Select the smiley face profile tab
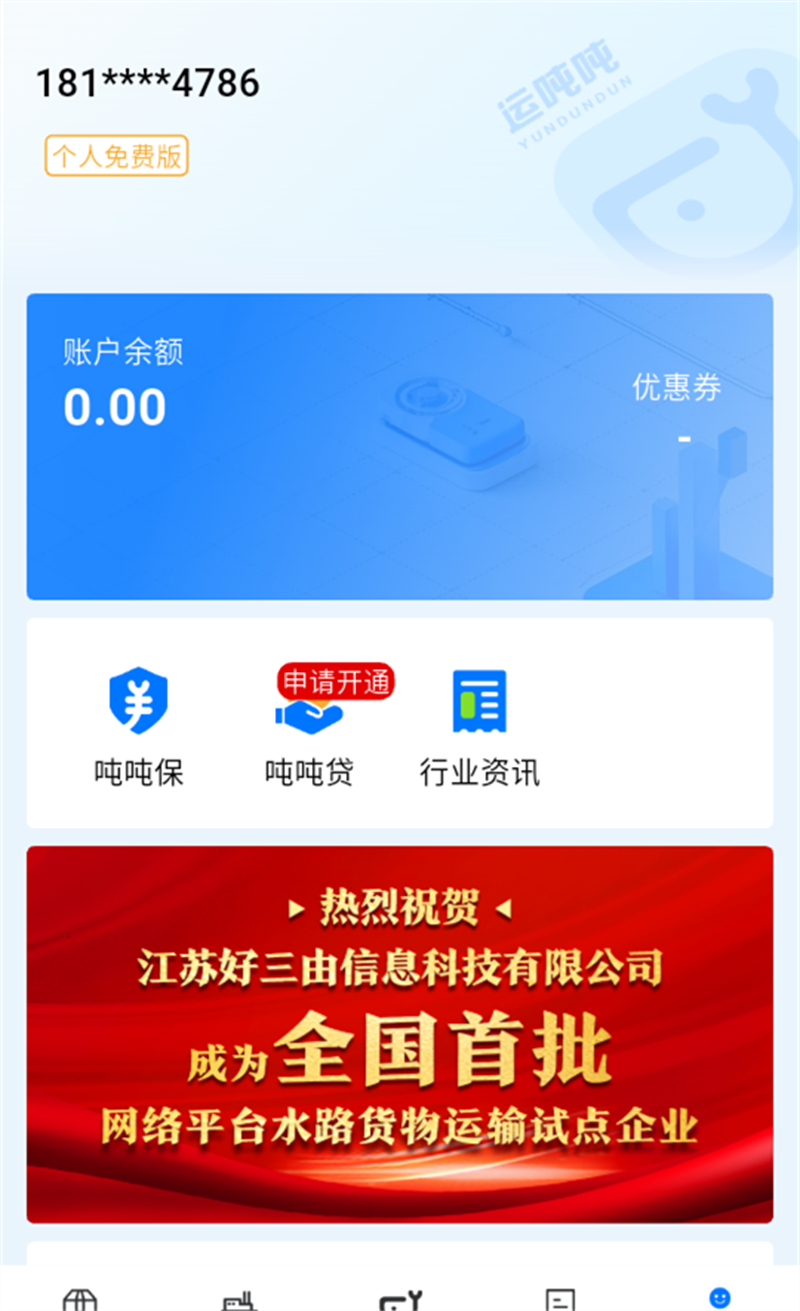The width and height of the screenshot is (800, 1311). click(719, 1297)
